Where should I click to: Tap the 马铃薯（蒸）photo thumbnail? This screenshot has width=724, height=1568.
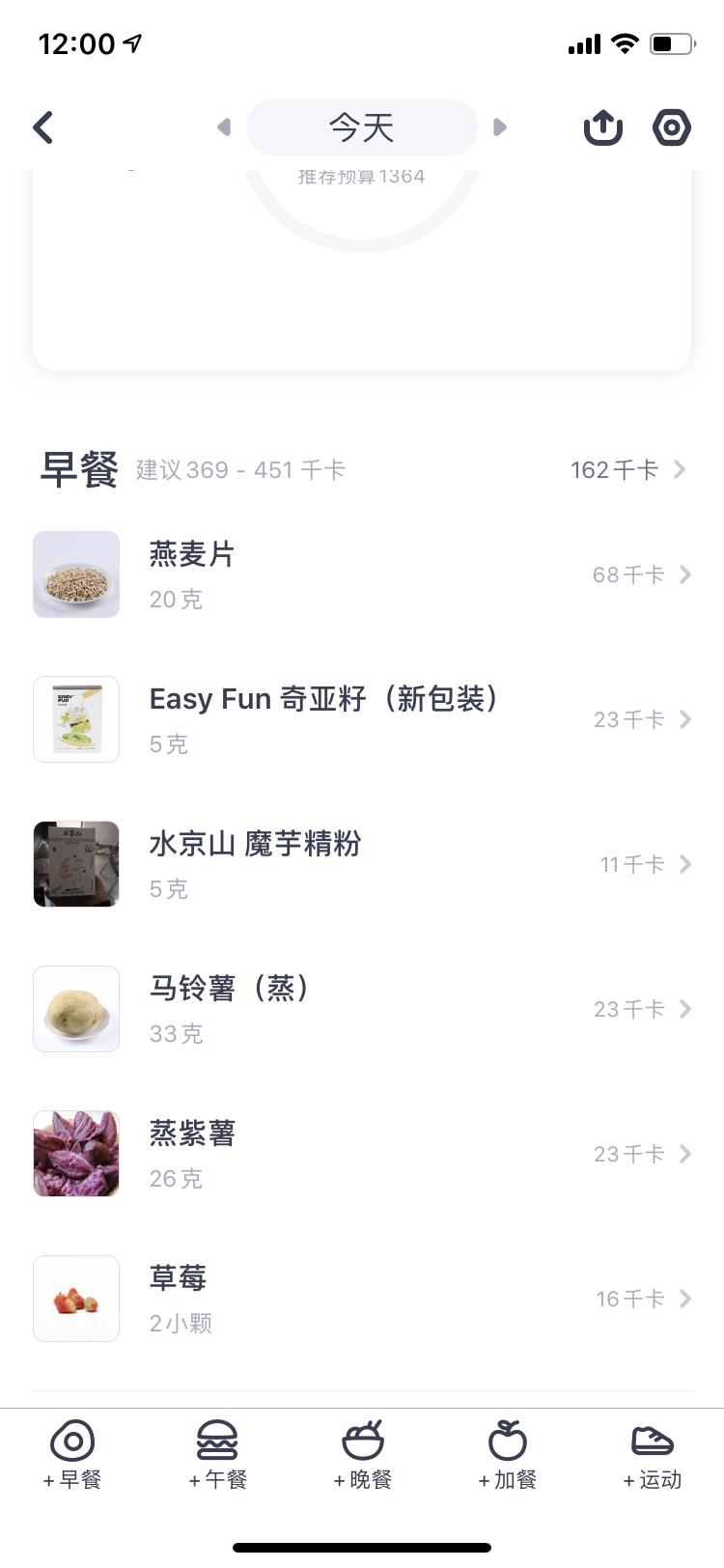pyautogui.click(x=75, y=1009)
